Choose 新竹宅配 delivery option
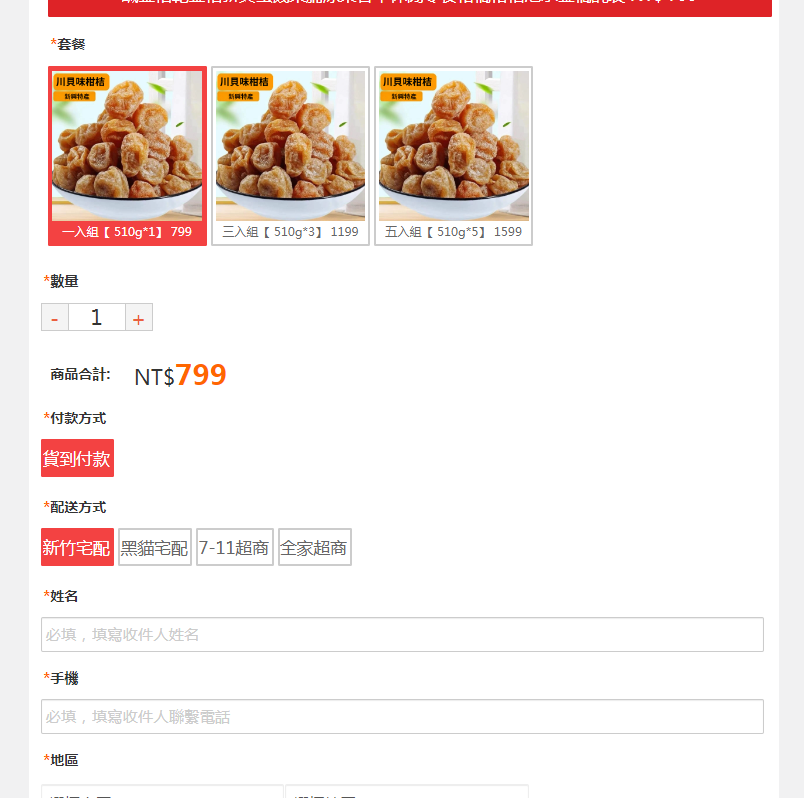Image resolution: width=804 pixels, height=798 pixels. tap(77, 547)
